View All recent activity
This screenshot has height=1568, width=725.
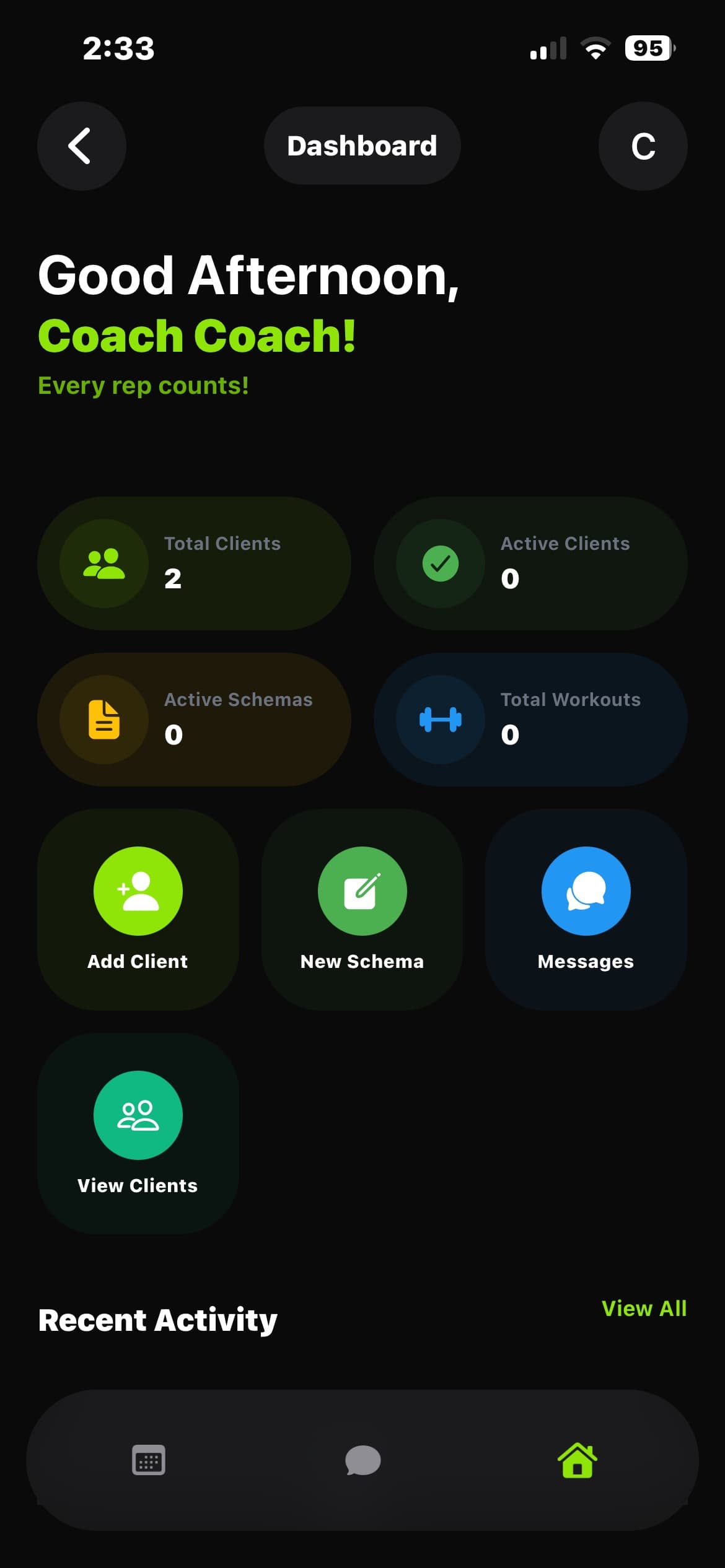pos(644,1309)
